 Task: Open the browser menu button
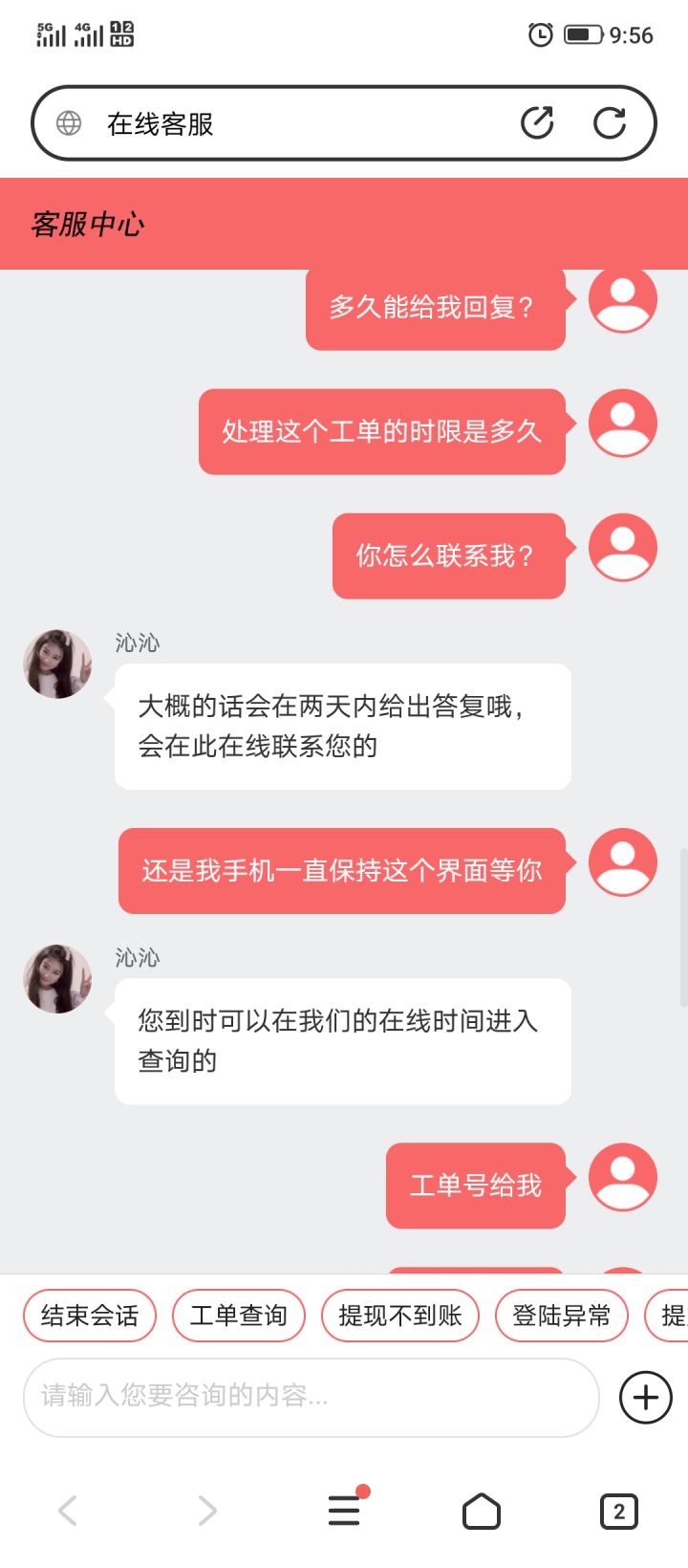click(x=344, y=1510)
